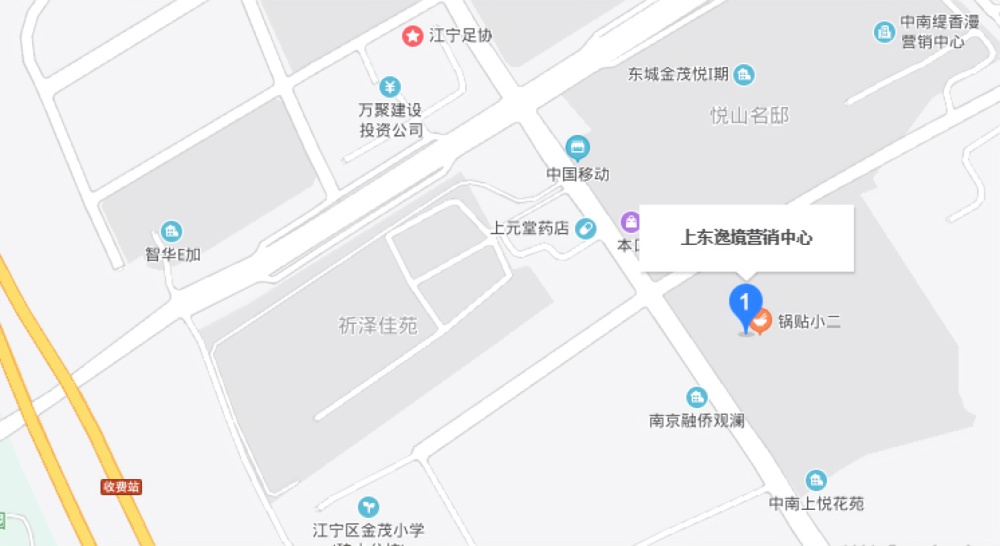
Task: Tap the blue marker numbered 1
Action: point(745,304)
